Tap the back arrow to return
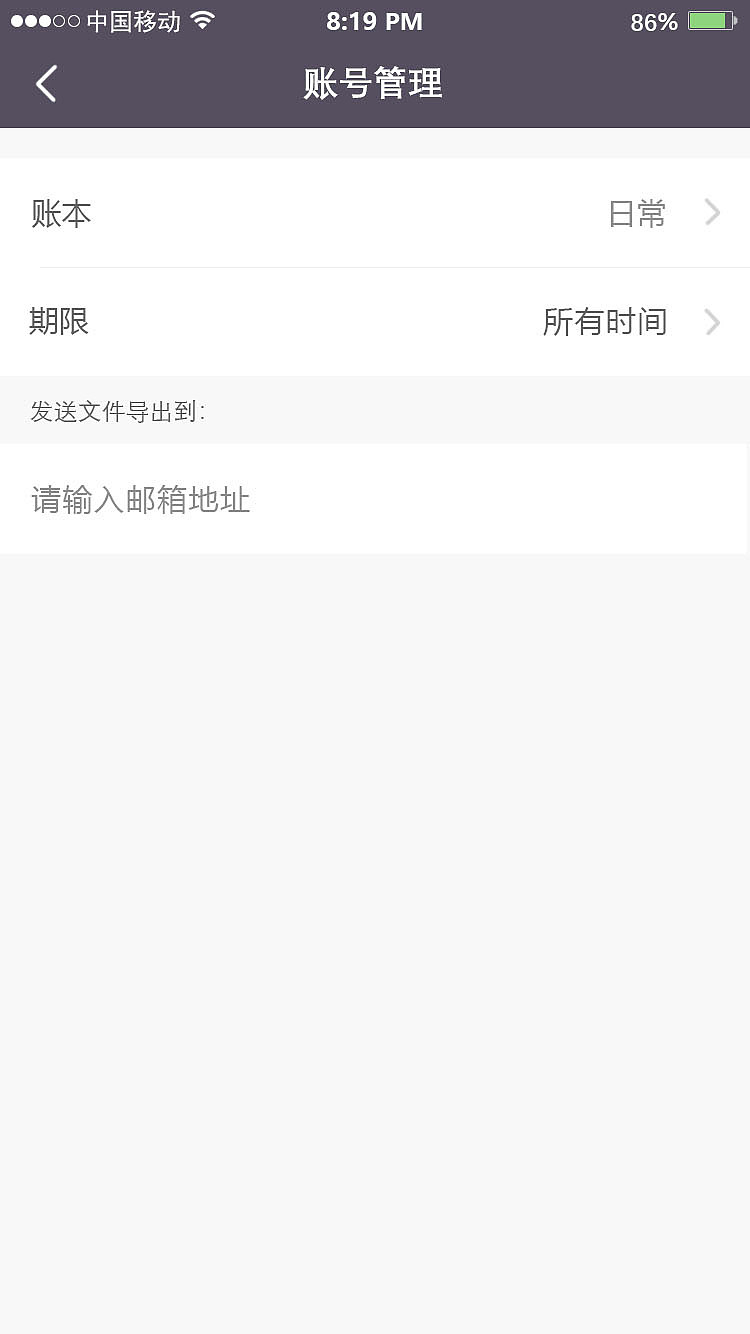Screen dimensions: 750x1334 pyautogui.click(x=45, y=83)
